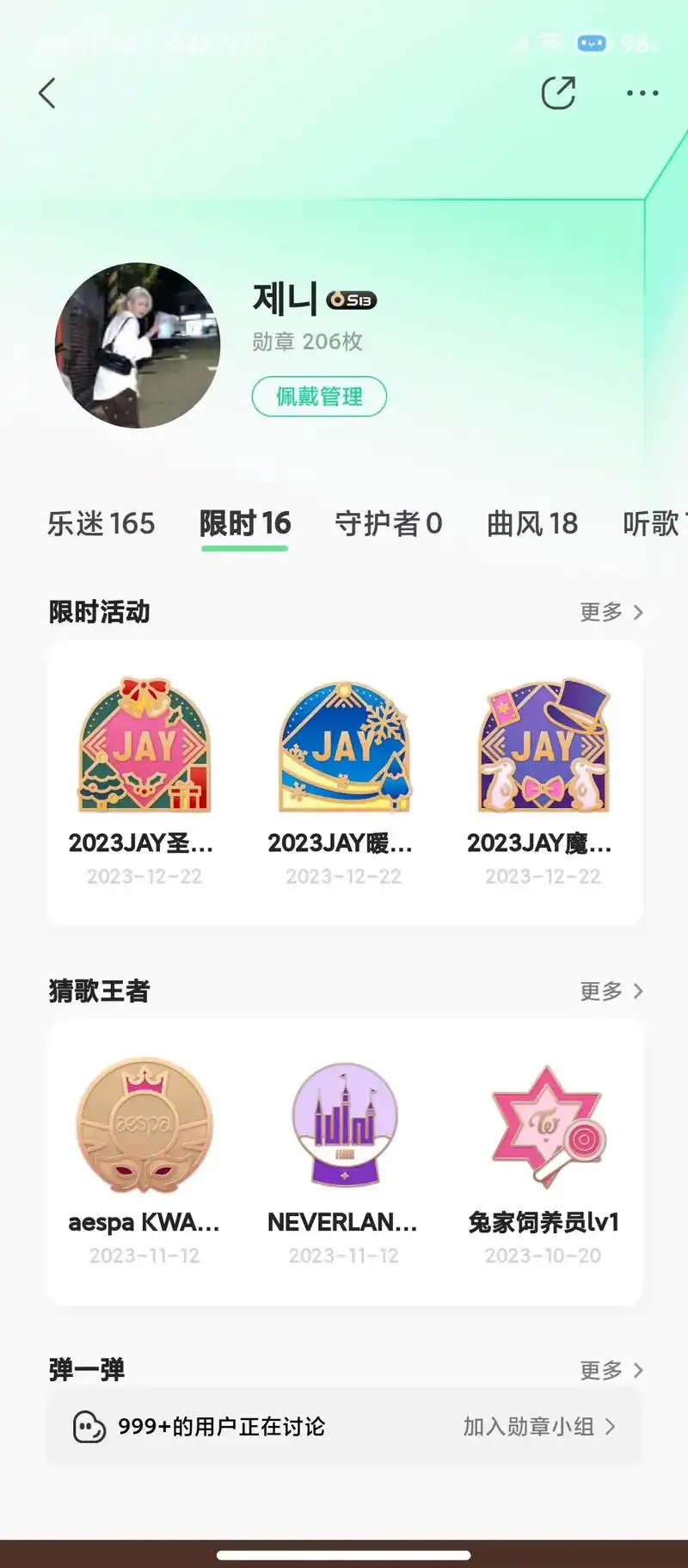
Task: View more 猜歌王者 medals
Action: pyautogui.click(x=611, y=991)
